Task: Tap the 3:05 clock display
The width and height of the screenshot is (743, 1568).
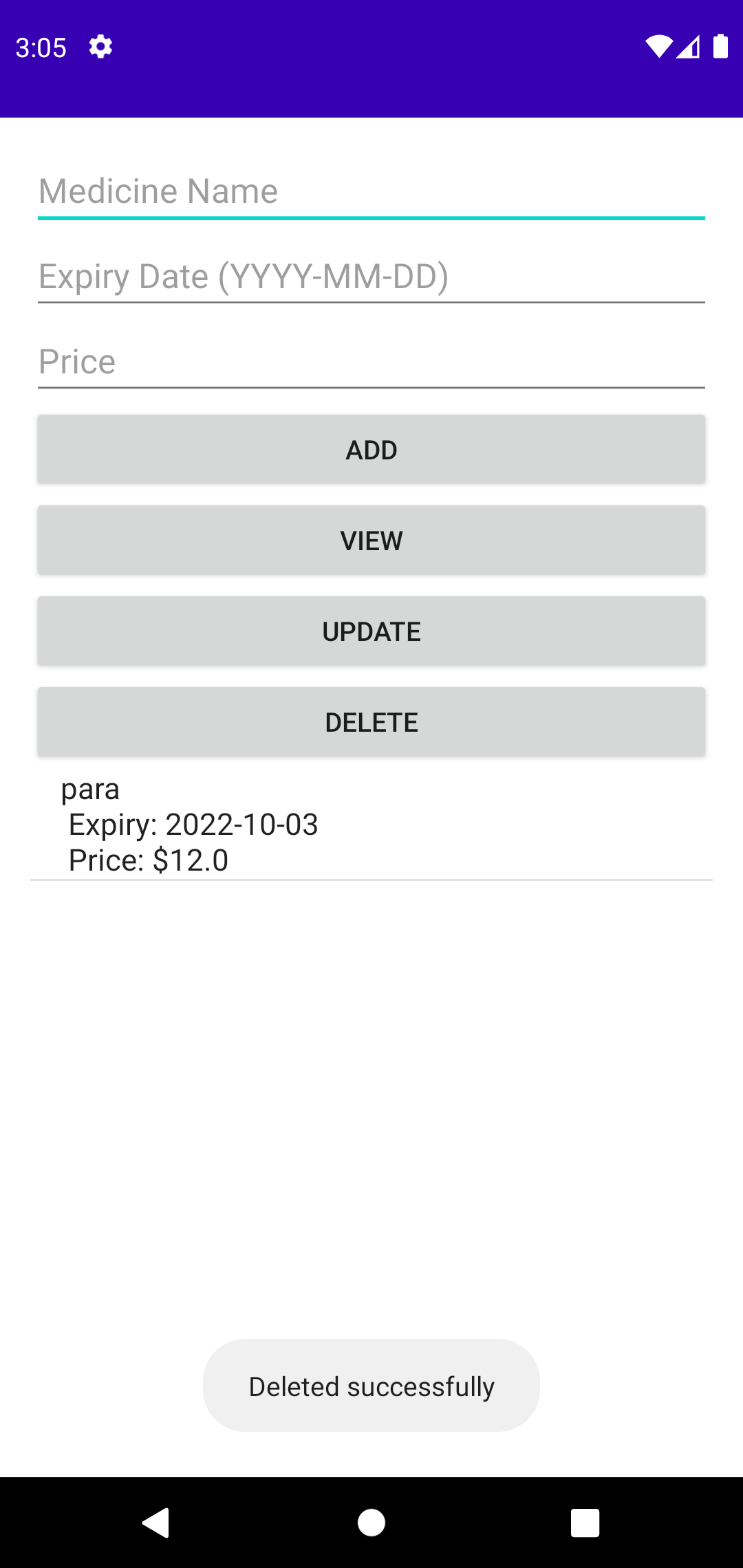Action: click(41, 47)
